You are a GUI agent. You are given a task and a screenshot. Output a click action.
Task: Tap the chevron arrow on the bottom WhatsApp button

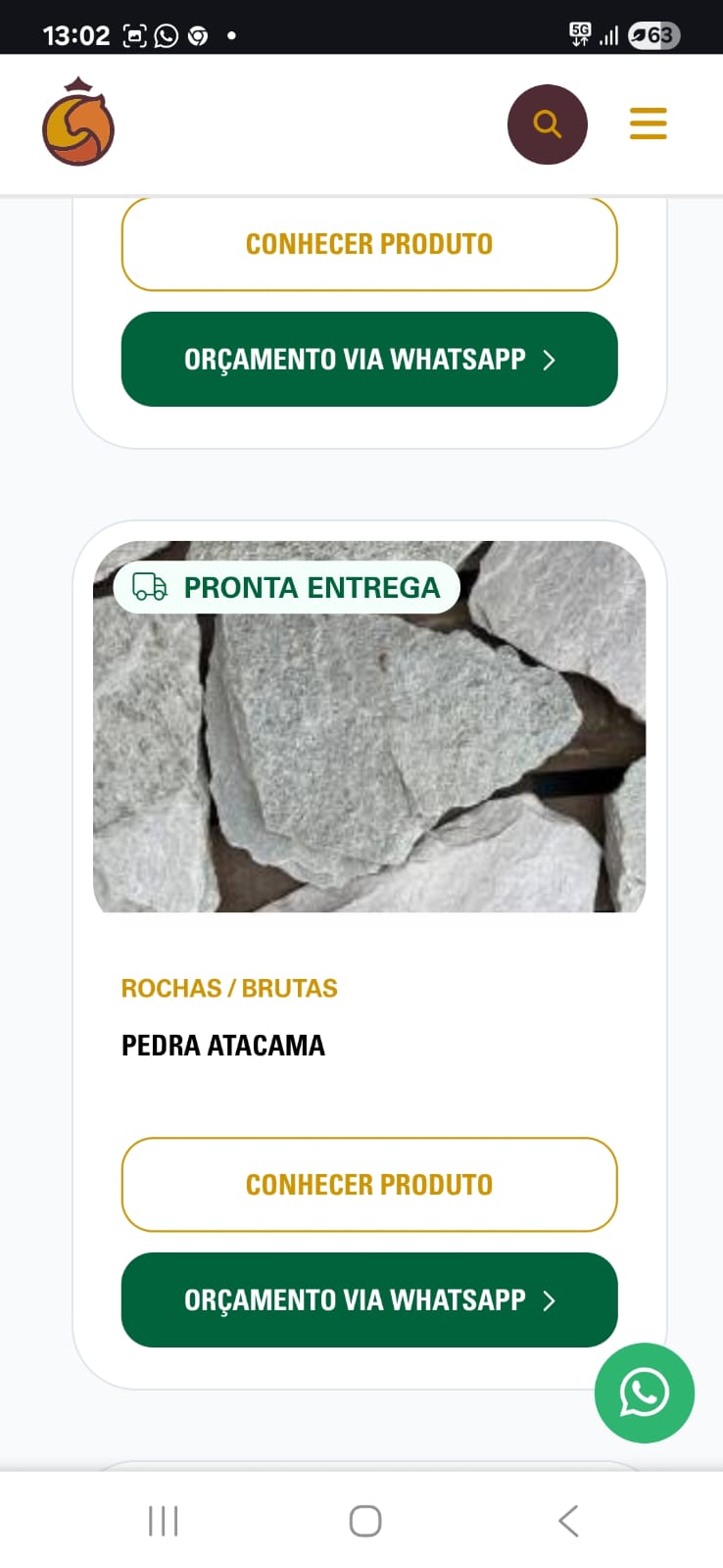549,1300
